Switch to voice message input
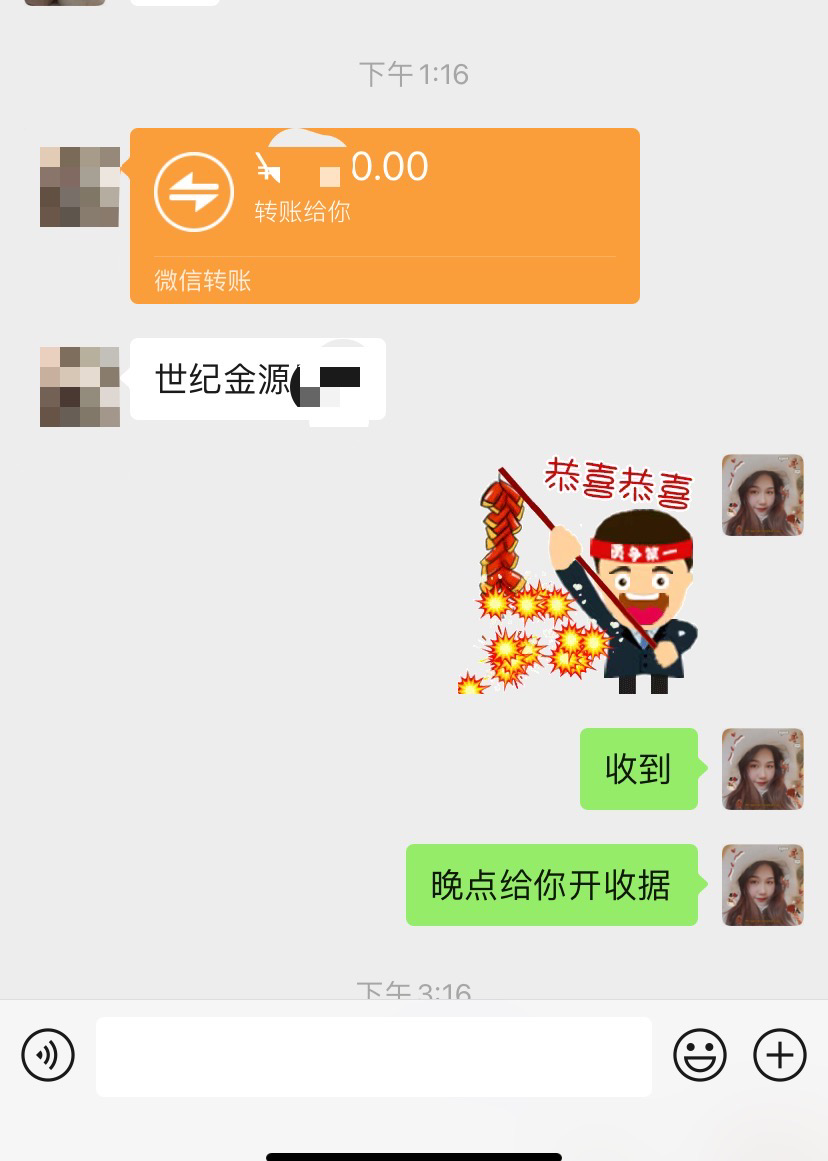 48,1055
